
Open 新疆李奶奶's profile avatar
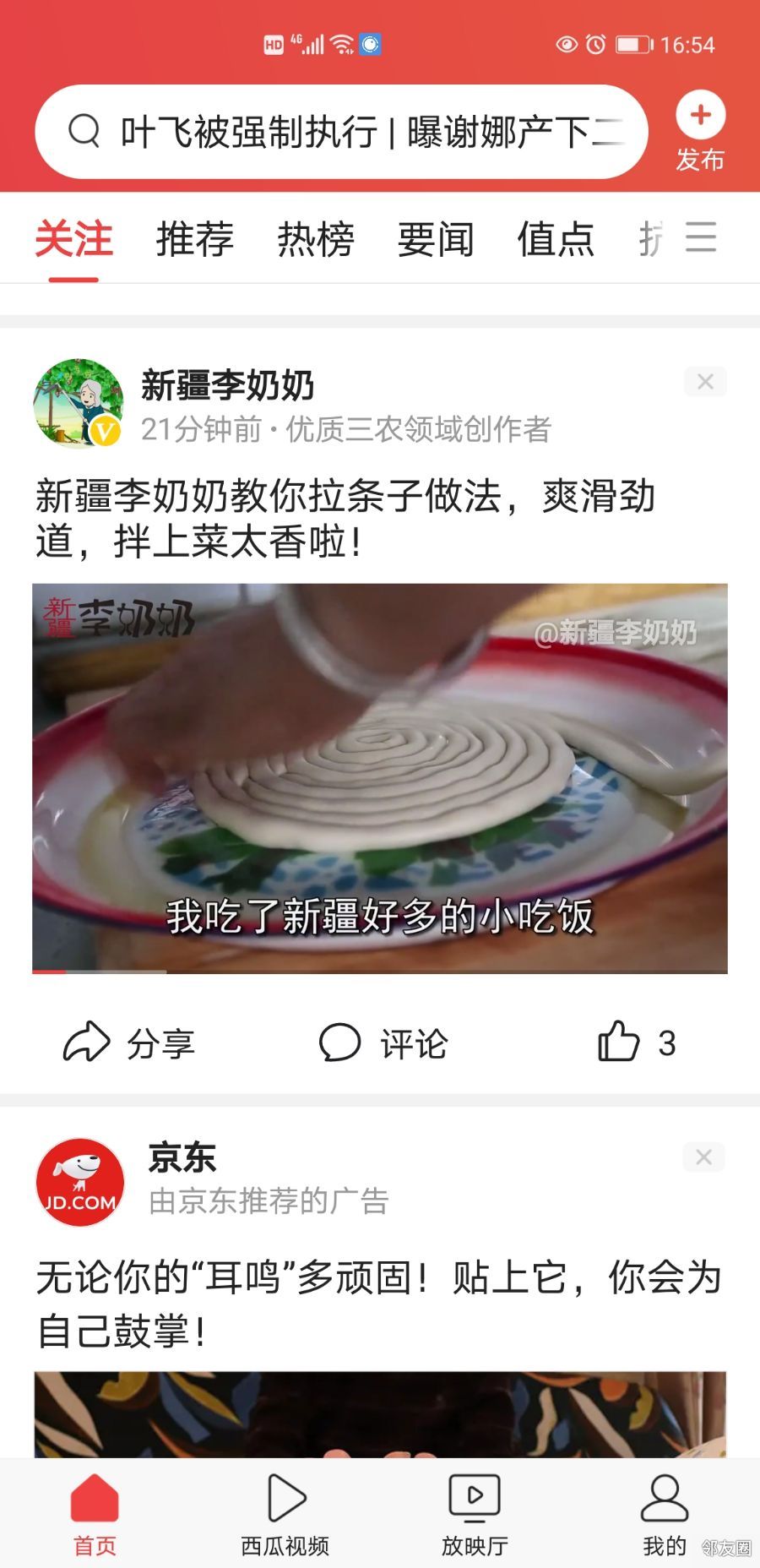[79, 403]
